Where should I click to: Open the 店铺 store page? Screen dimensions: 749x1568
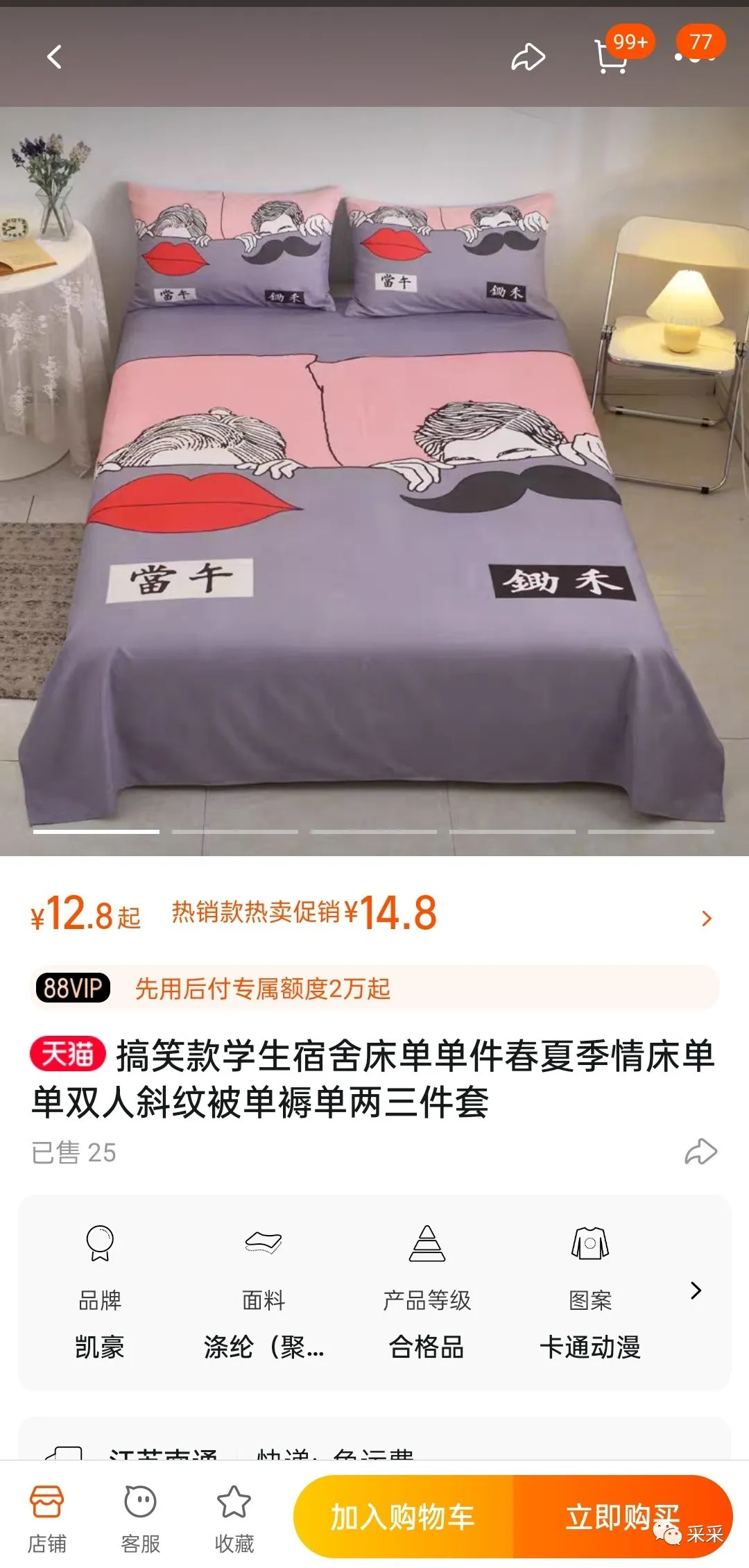coord(47,1518)
